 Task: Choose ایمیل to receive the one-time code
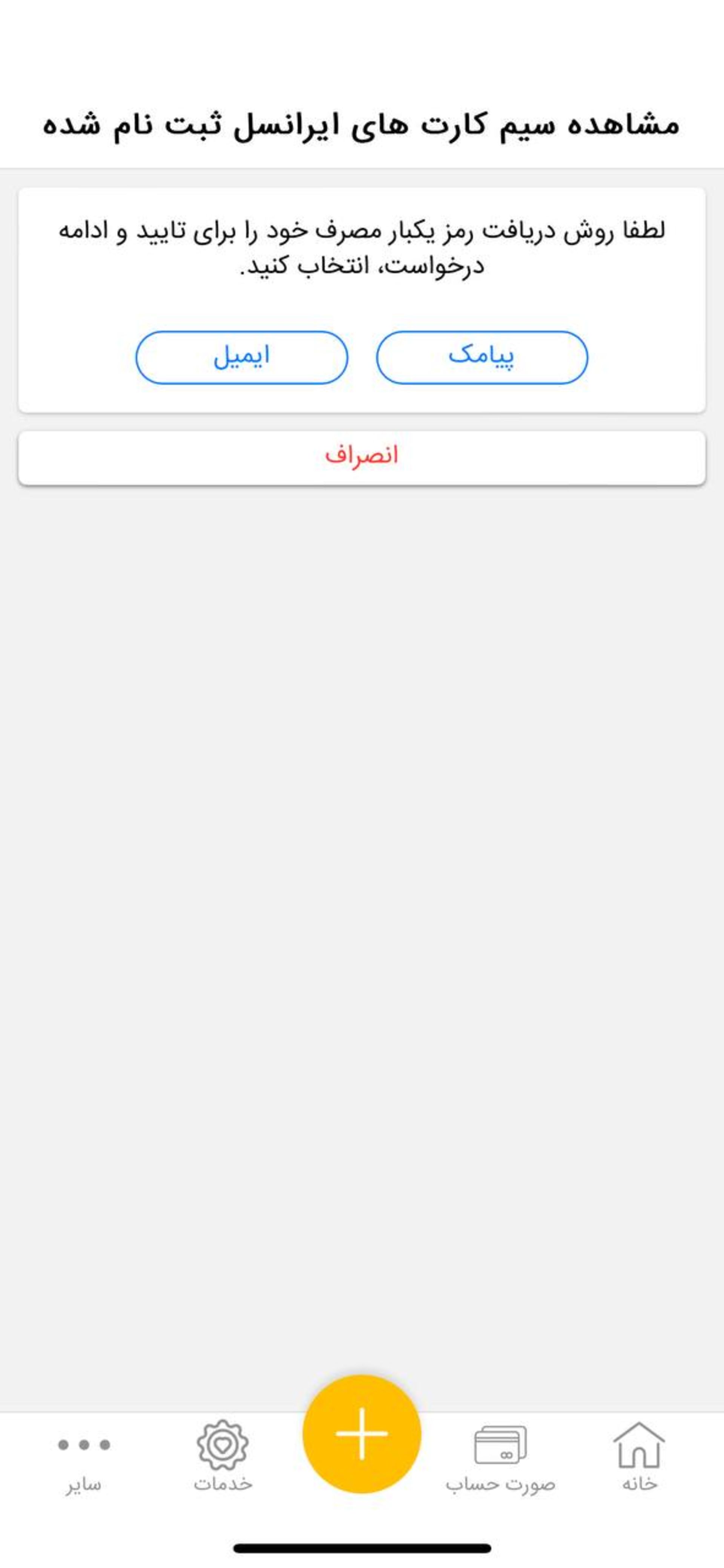tap(242, 357)
